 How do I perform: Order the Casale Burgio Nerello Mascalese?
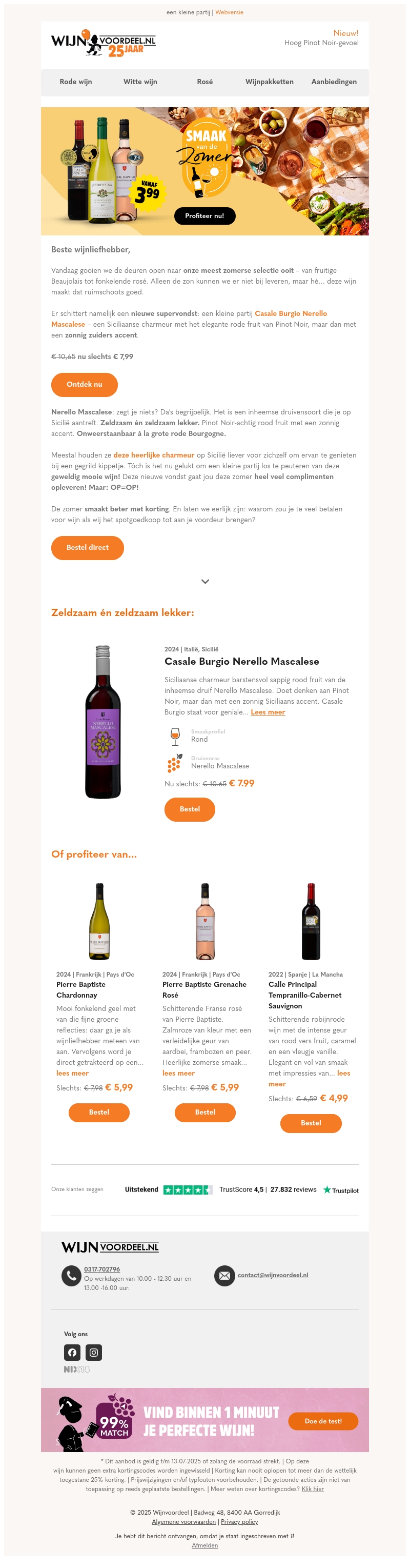point(189,809)
